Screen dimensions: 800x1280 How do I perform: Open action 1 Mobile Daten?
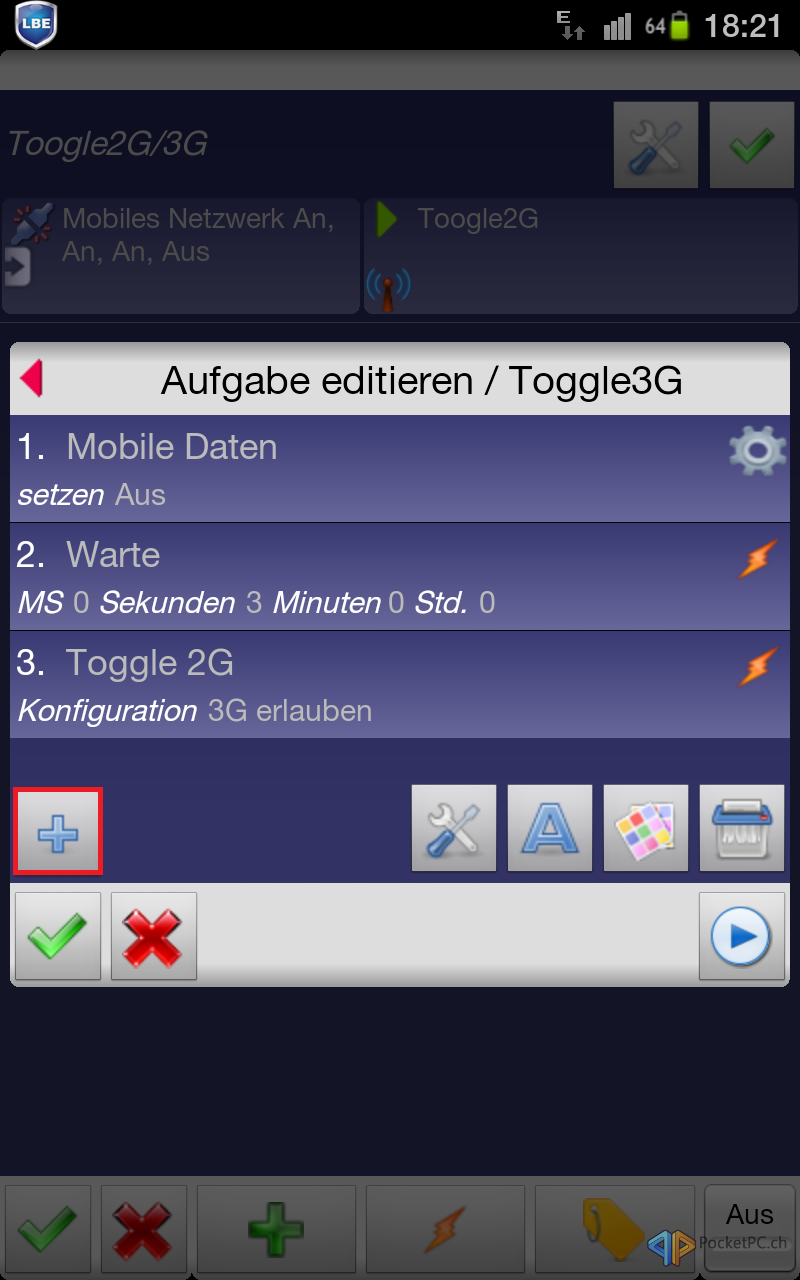click(x=400, y=468)
